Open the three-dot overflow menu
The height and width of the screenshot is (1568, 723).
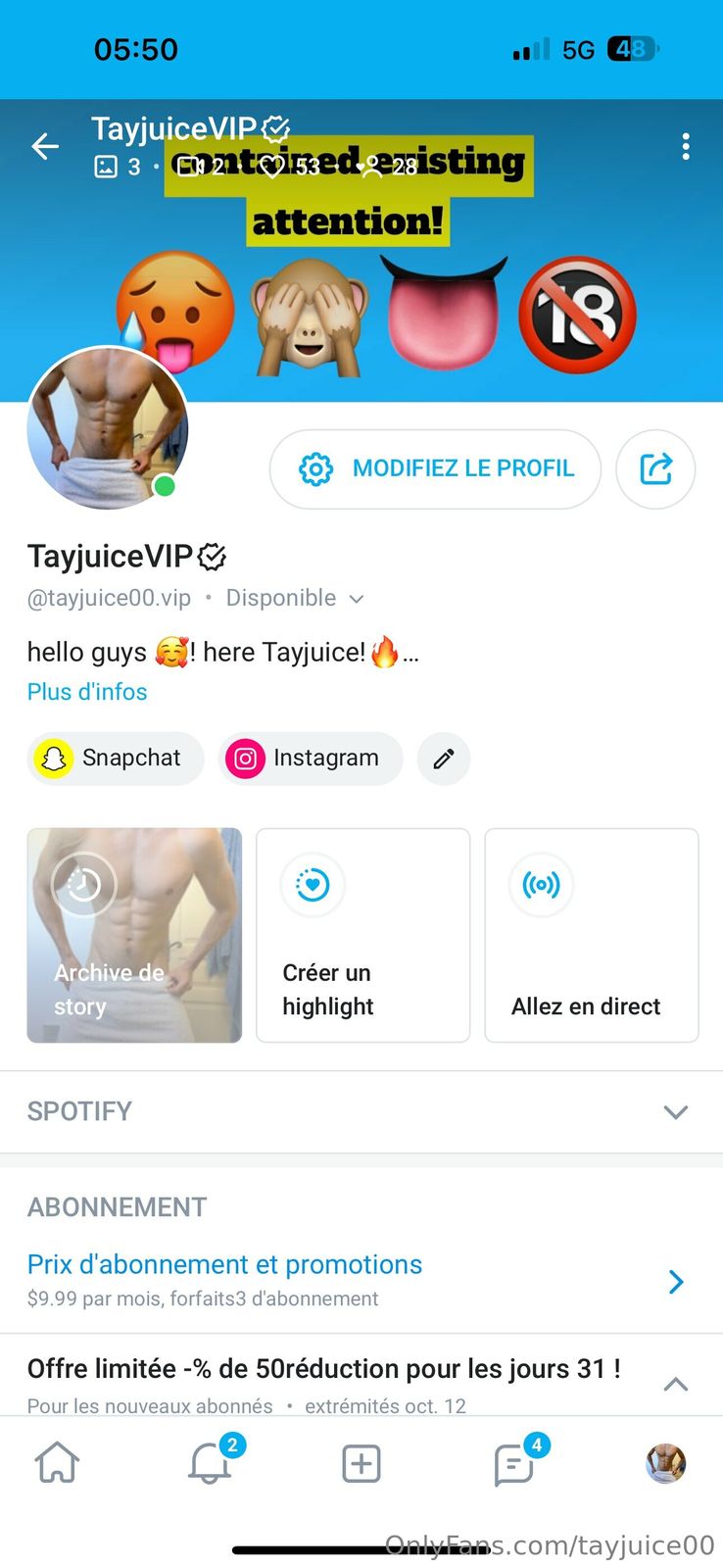pyautogui.click(x=685, y=147)
